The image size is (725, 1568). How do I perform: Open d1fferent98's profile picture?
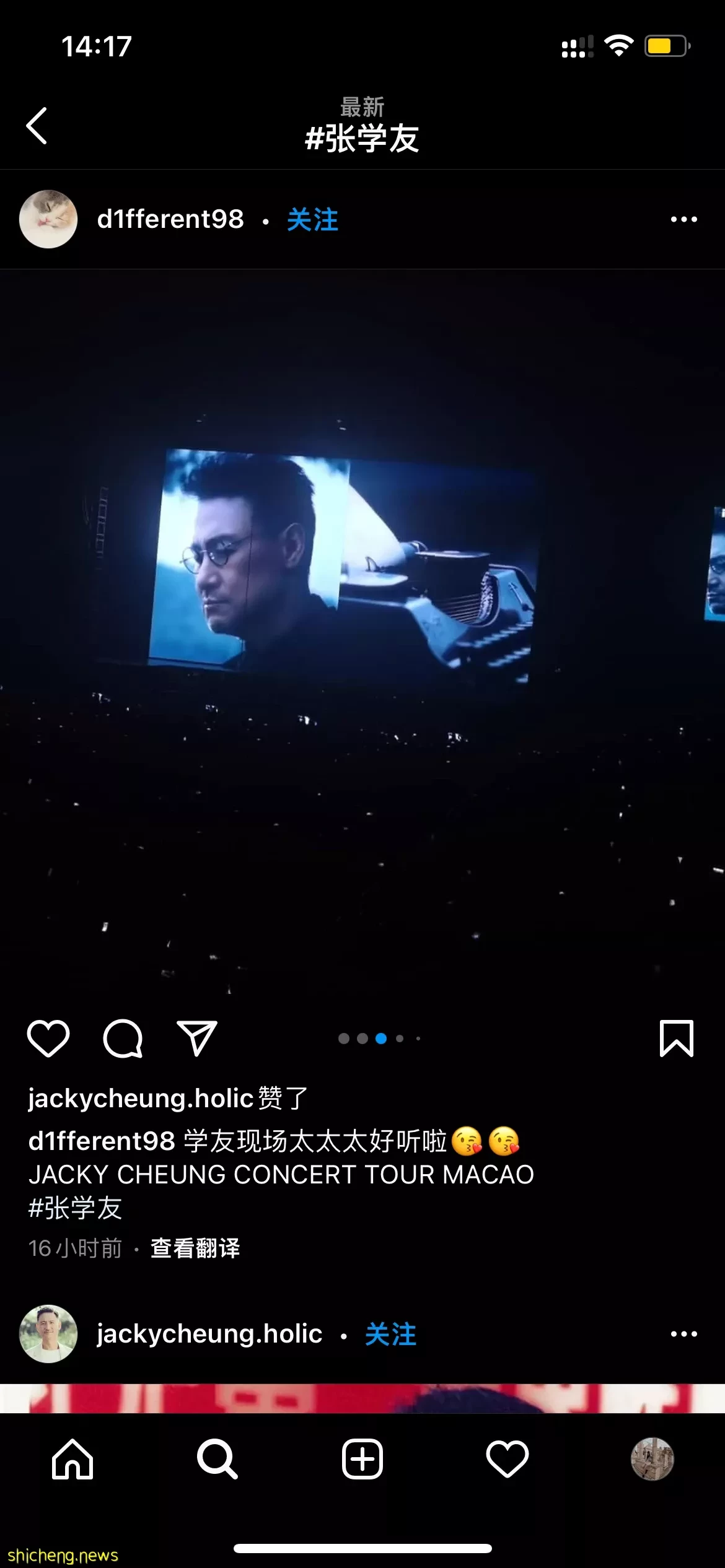[48, 219]
